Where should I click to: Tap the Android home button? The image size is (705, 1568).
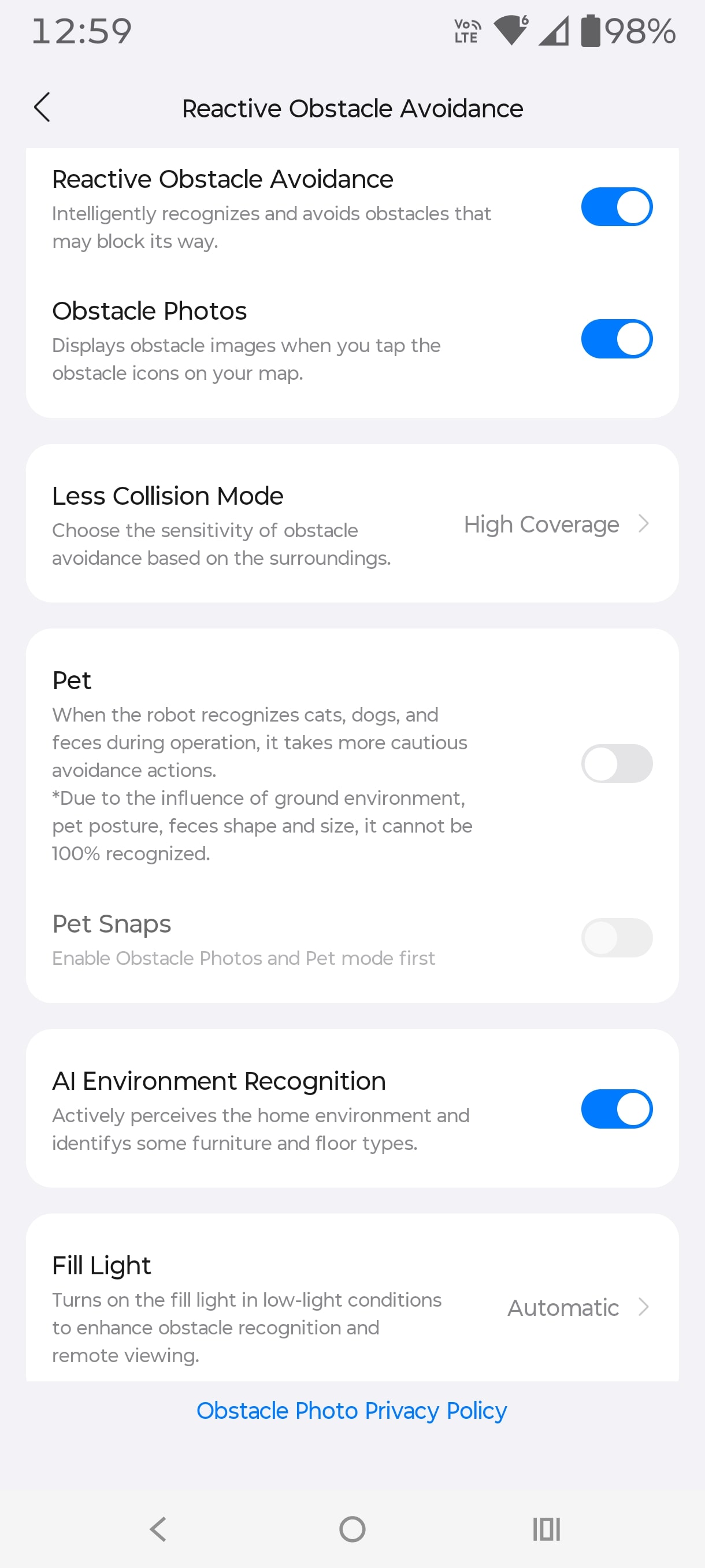click(352, 1529)
